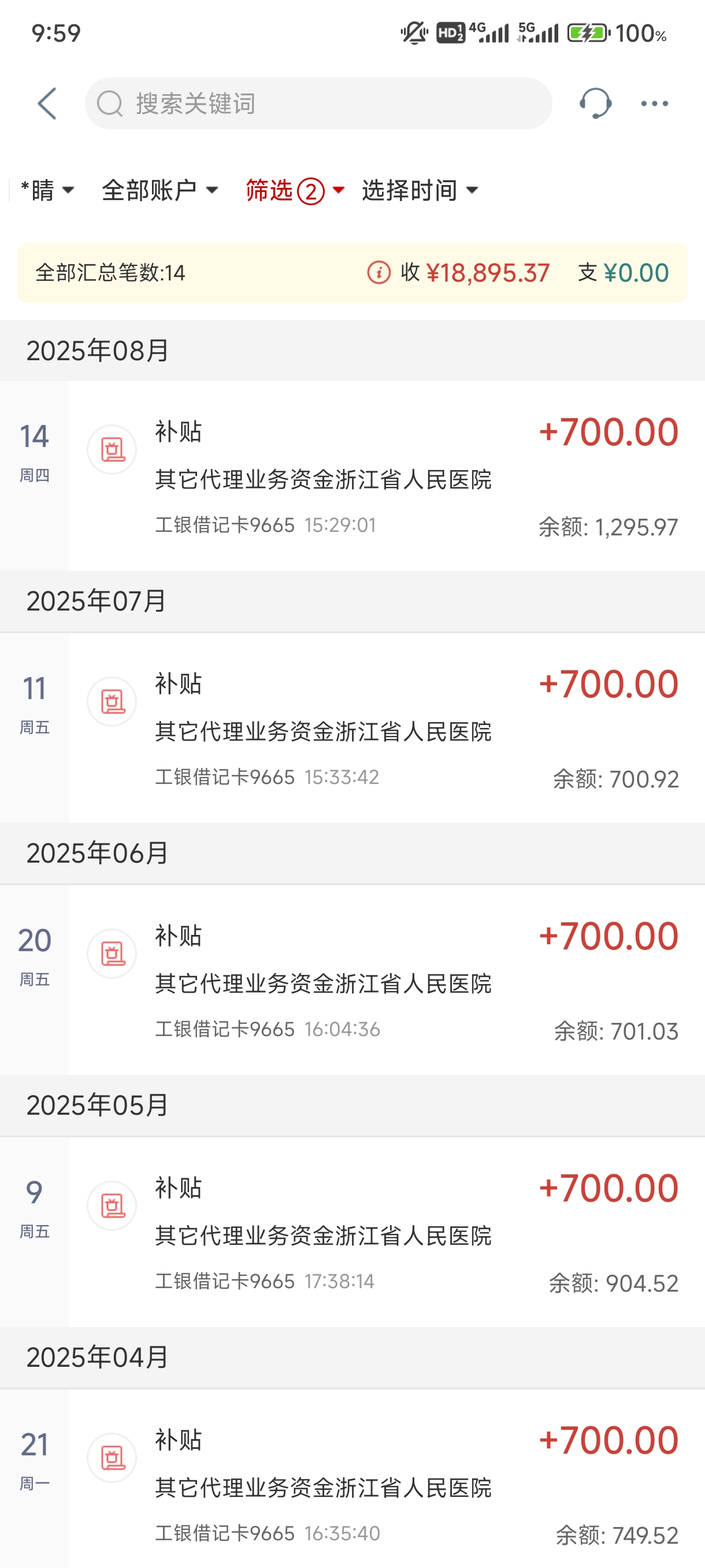Expand the *晴 account holder dropdown

pos(47,191)
